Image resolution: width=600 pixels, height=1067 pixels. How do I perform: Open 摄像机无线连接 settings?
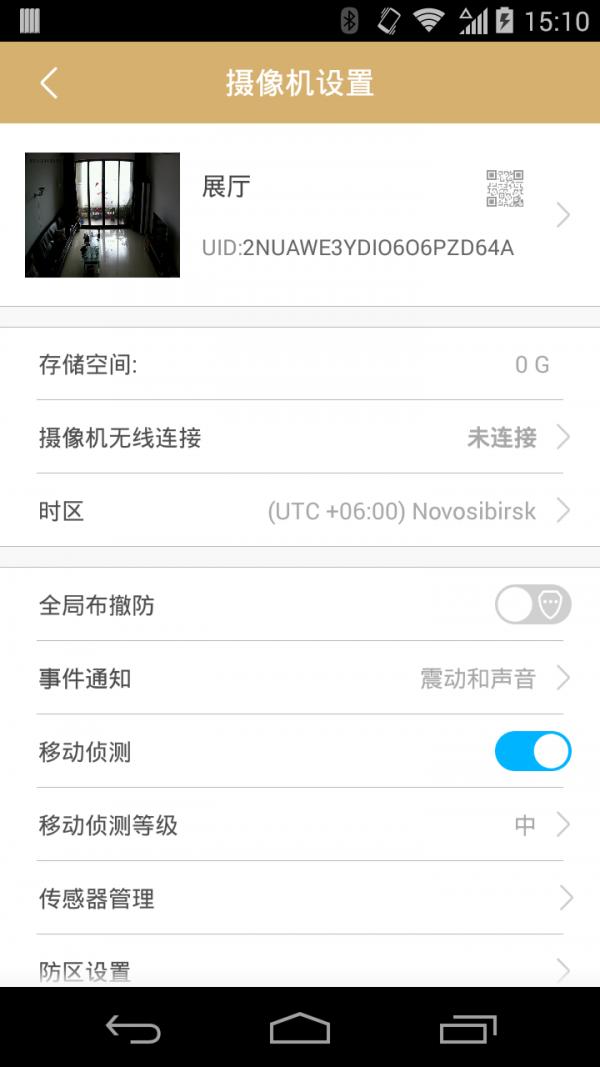300,437
